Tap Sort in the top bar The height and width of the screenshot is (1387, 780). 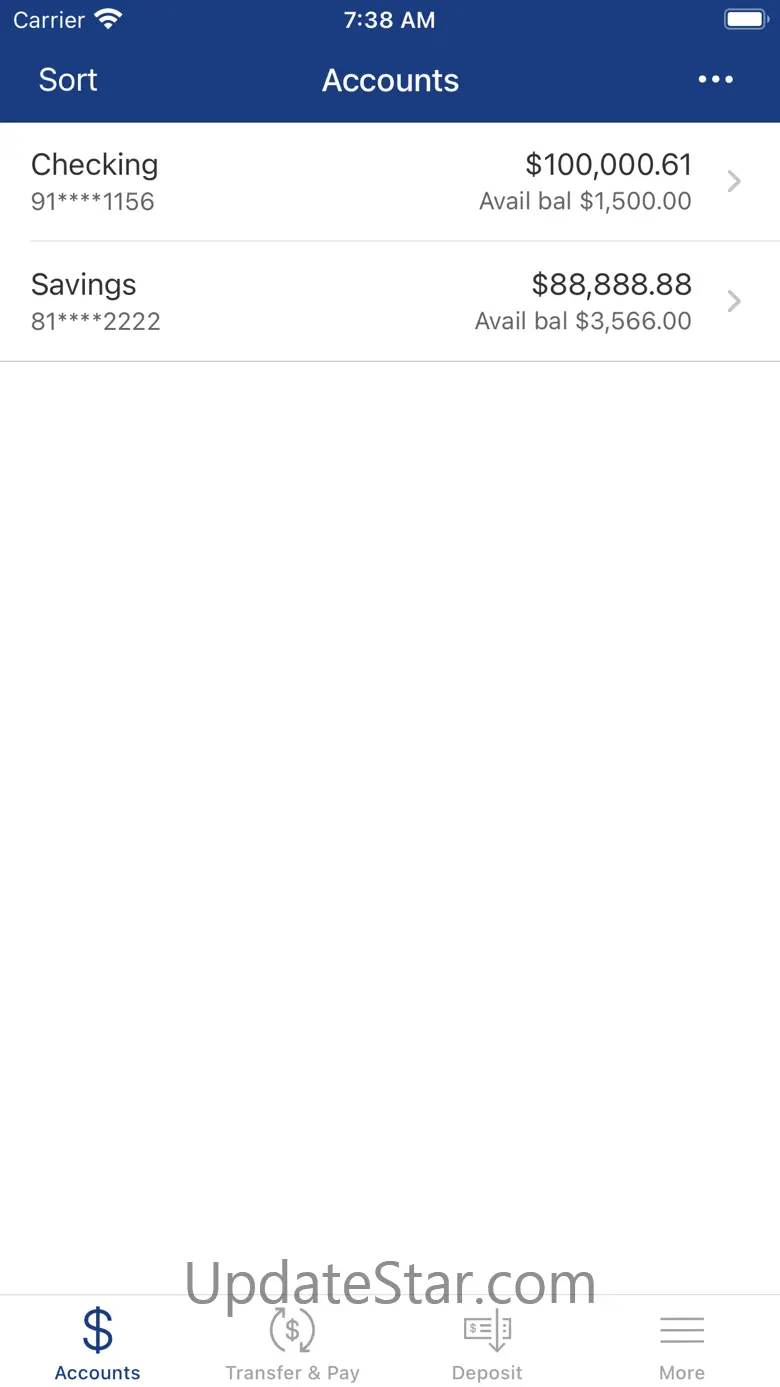(68, 80)
